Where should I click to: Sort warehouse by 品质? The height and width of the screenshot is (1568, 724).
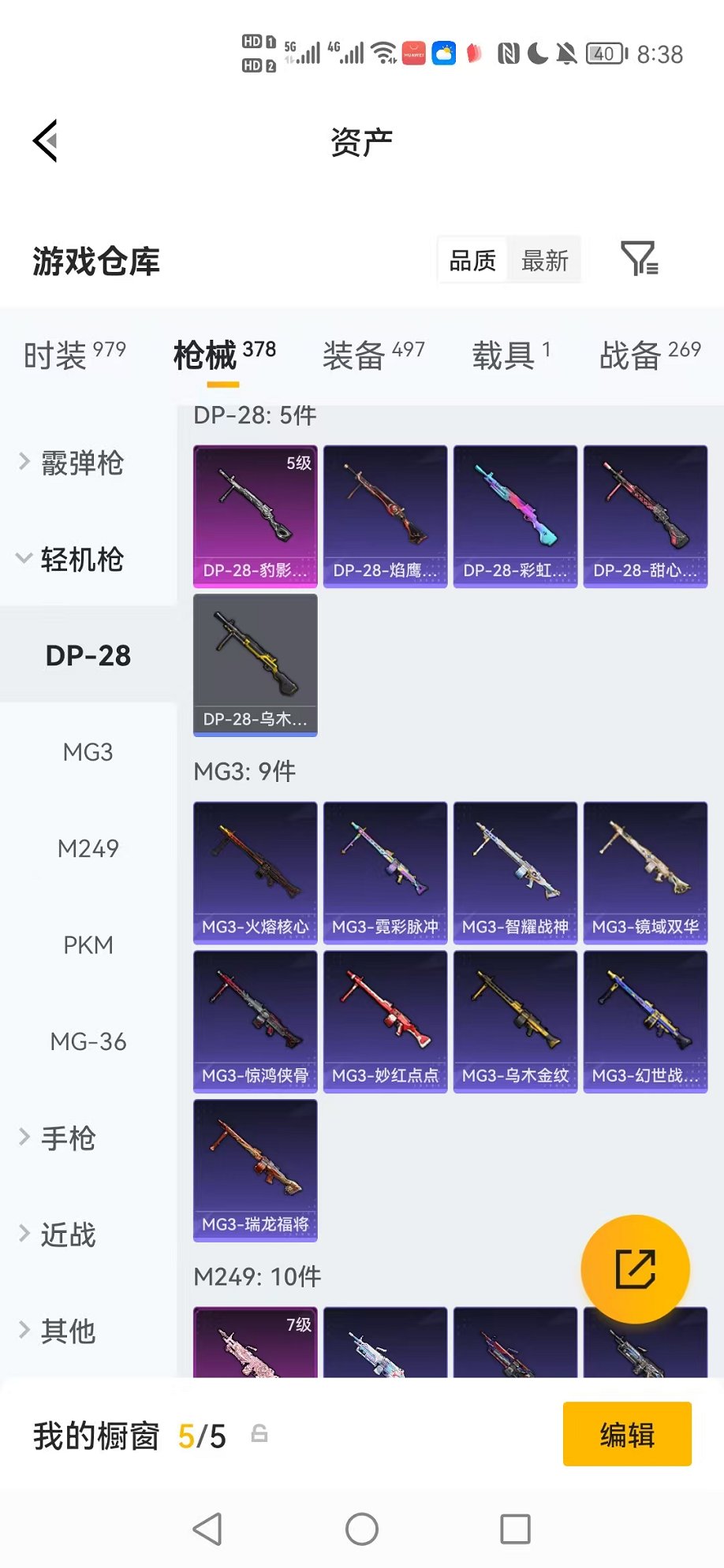click(472, 260)
